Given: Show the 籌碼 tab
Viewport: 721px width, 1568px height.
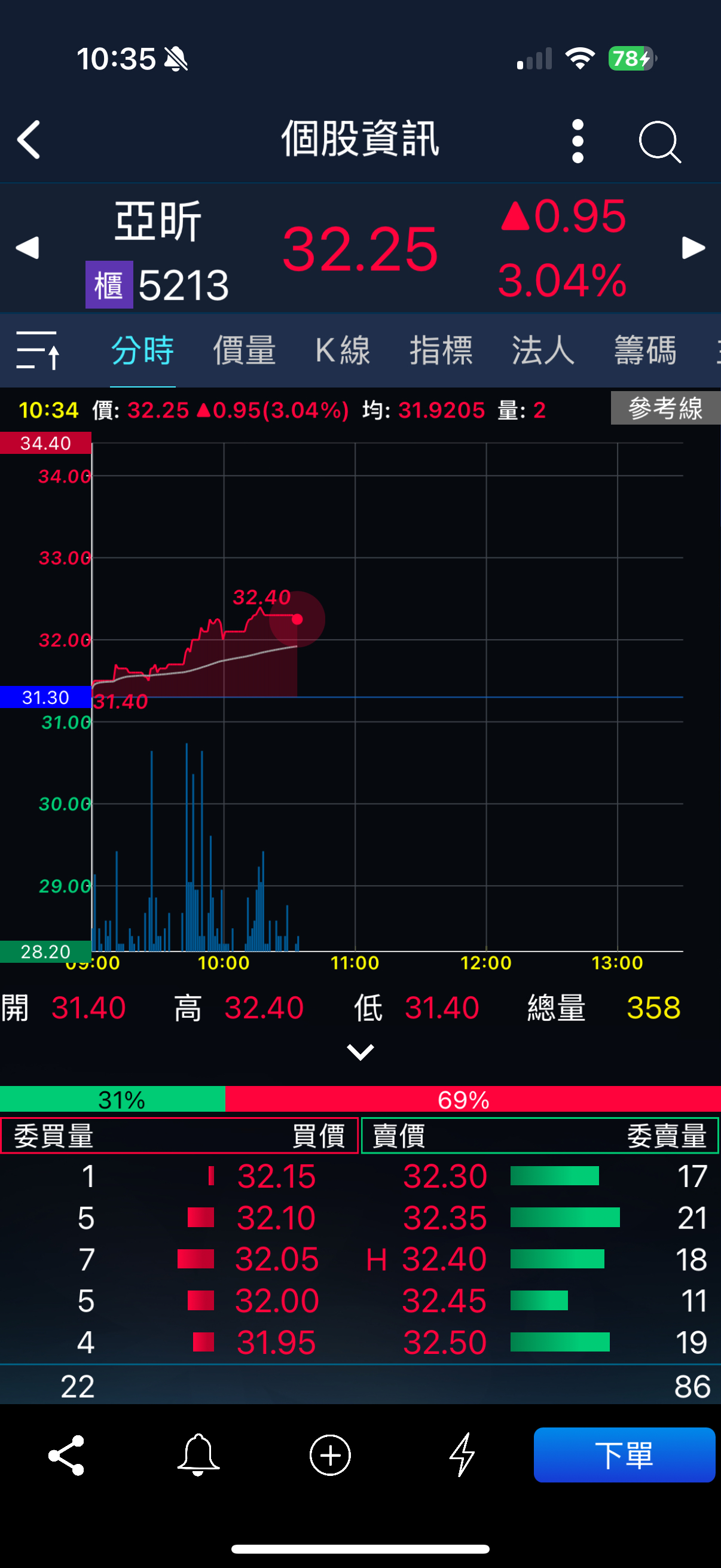Looking at the screenshot, I should [x=645, y=350].
